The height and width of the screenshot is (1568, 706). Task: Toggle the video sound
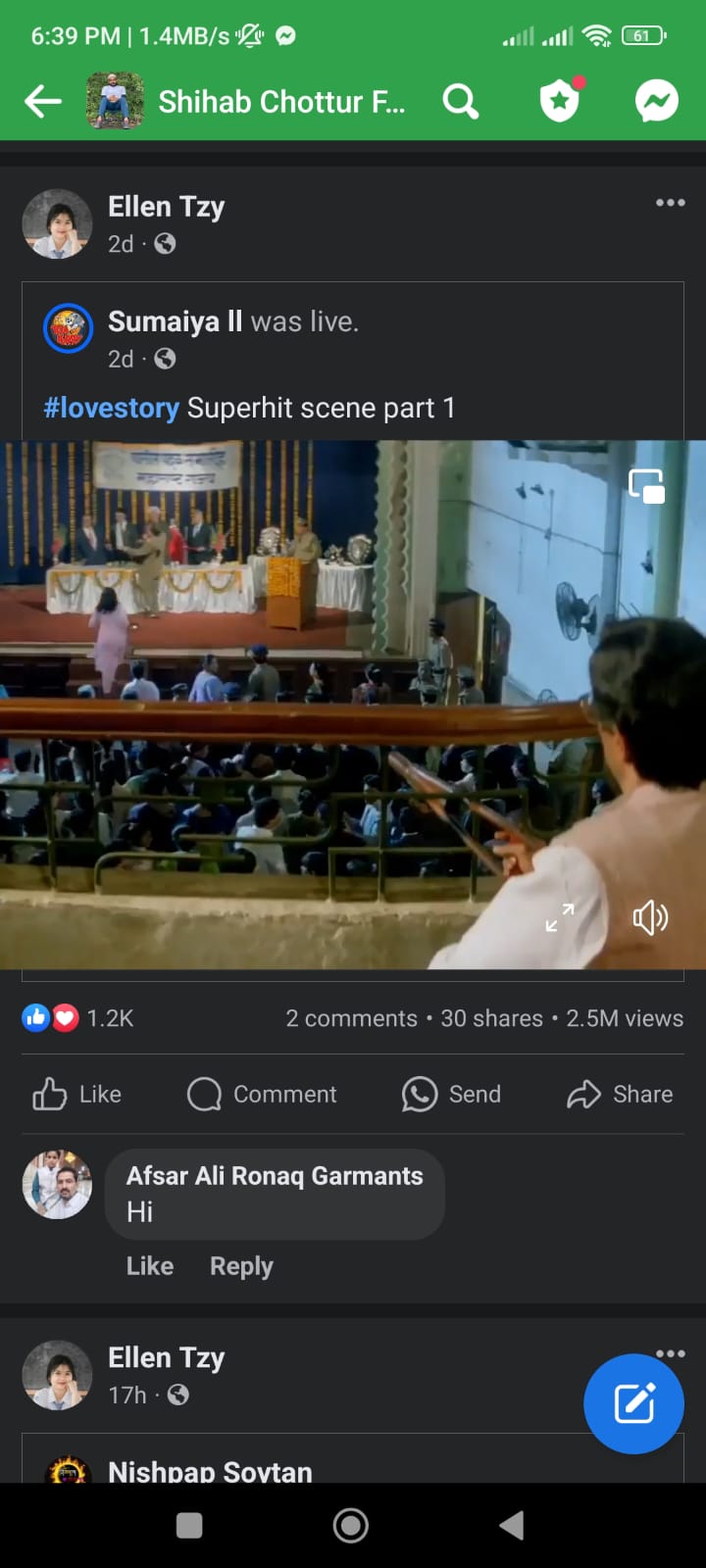650,918
